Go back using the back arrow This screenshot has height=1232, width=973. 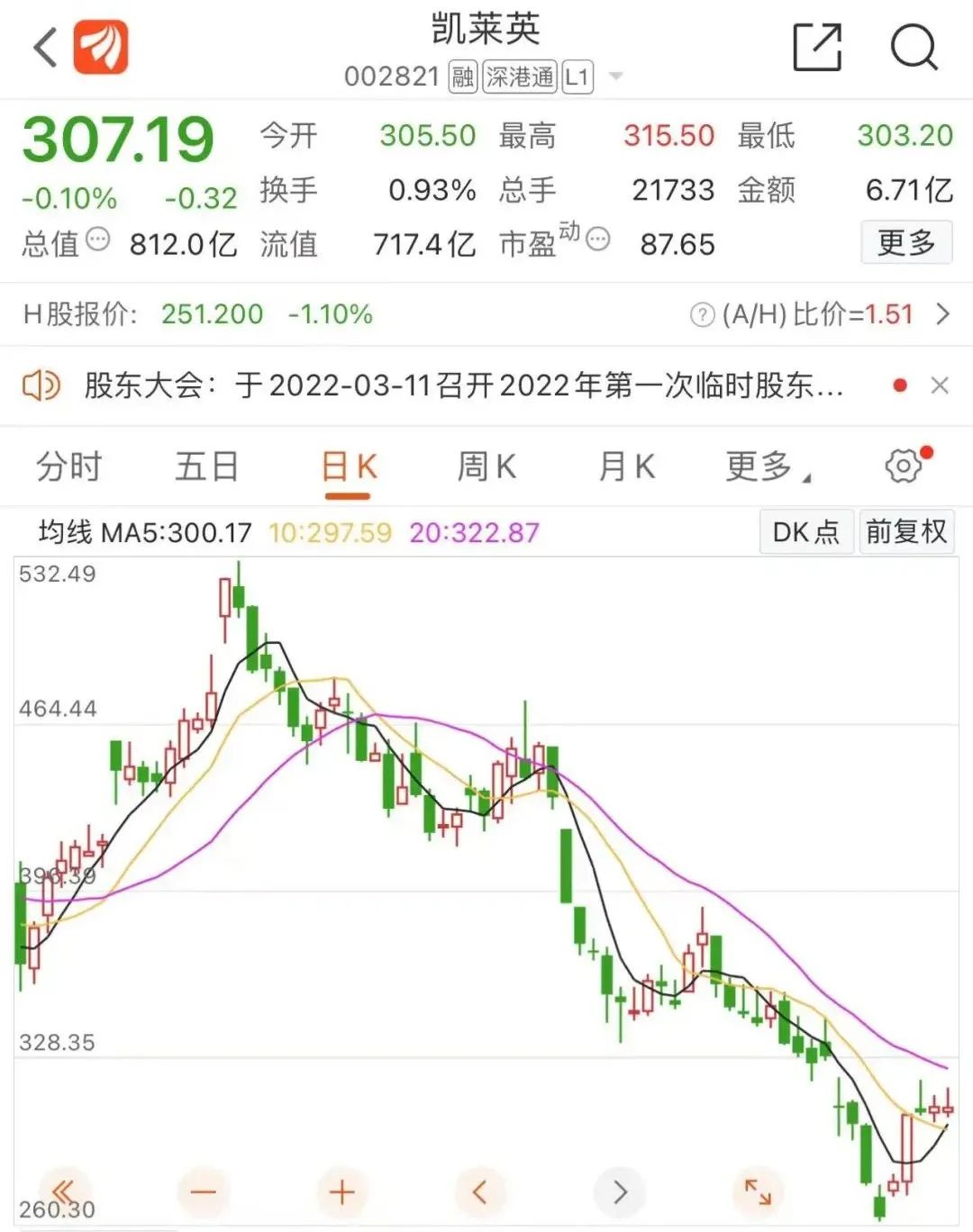(43, 47)
